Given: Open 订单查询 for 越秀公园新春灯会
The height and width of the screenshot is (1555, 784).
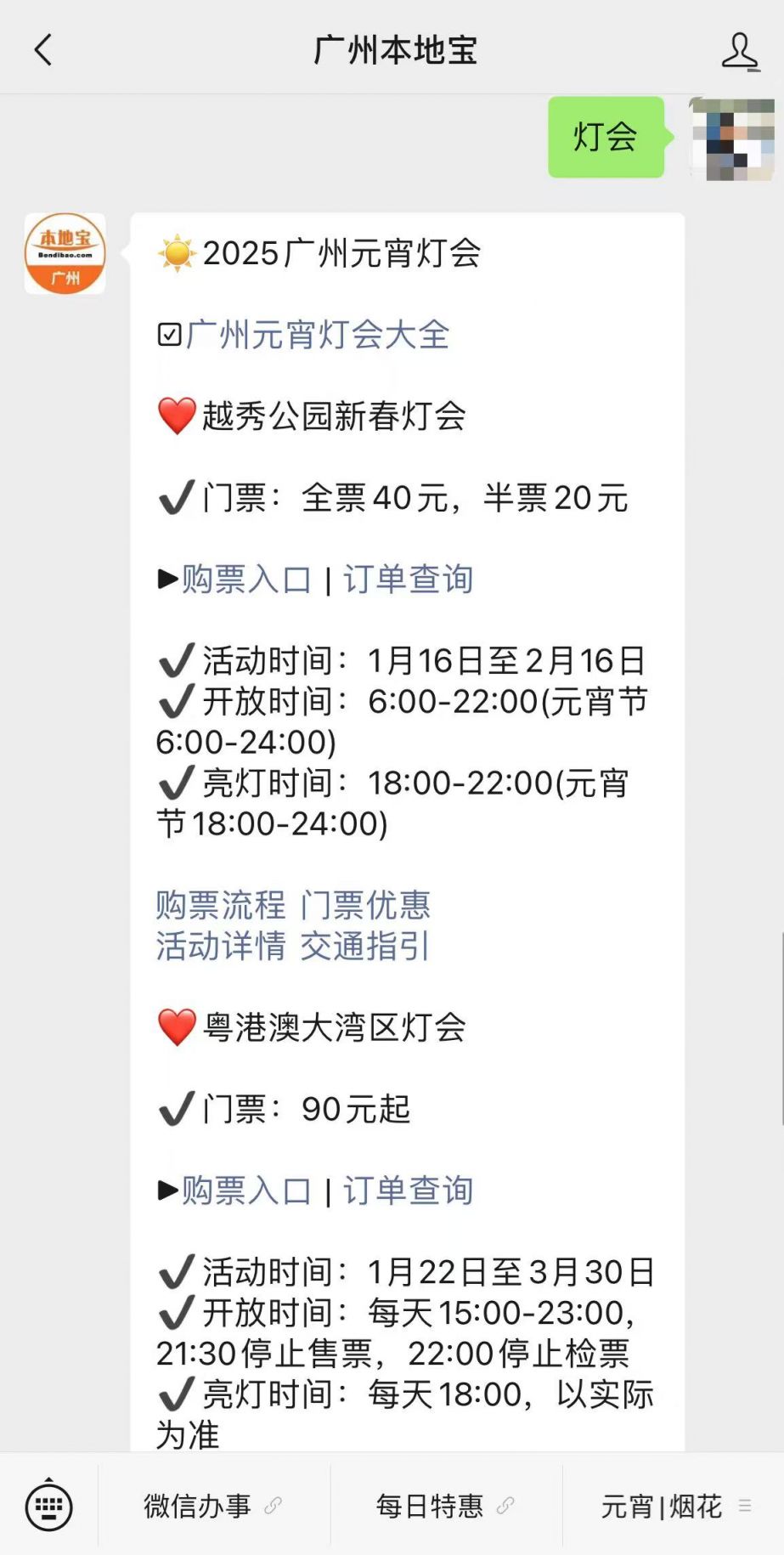Looking at the screenshot, I should [408, 580].
